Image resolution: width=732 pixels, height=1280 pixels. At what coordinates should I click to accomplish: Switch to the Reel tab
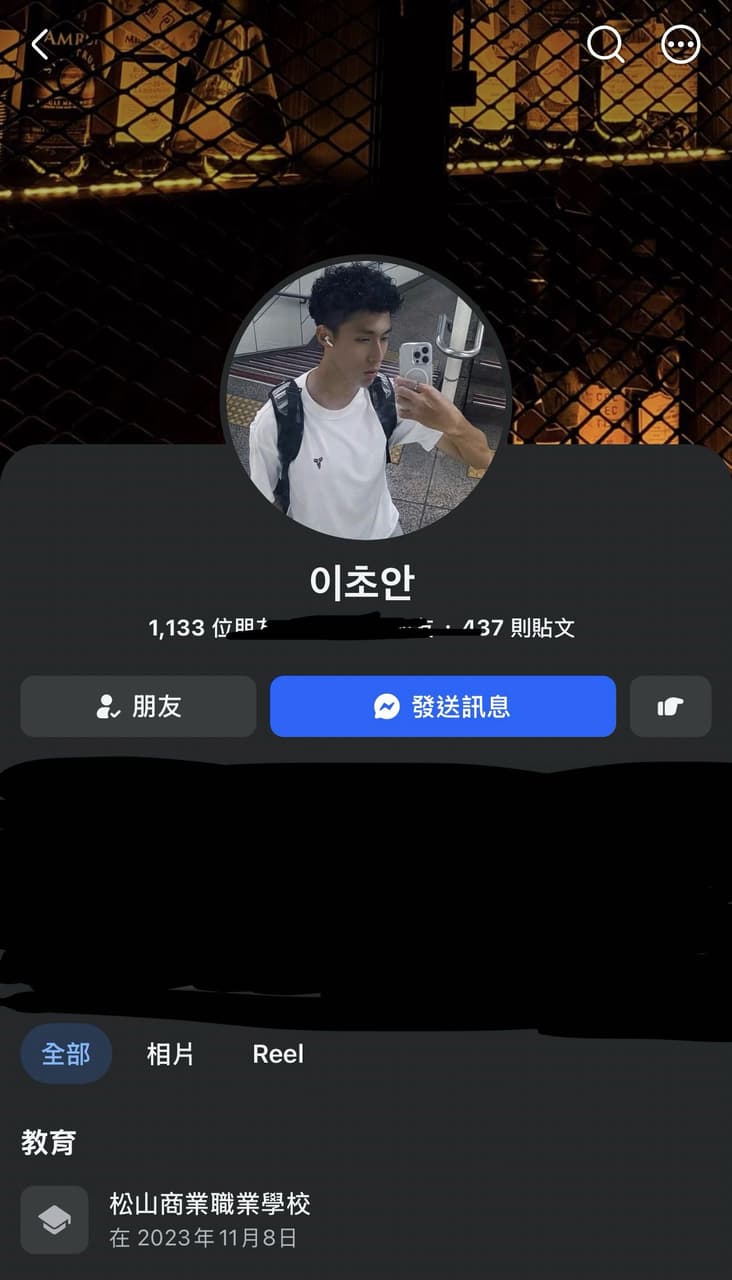(x=278, y=1054)
